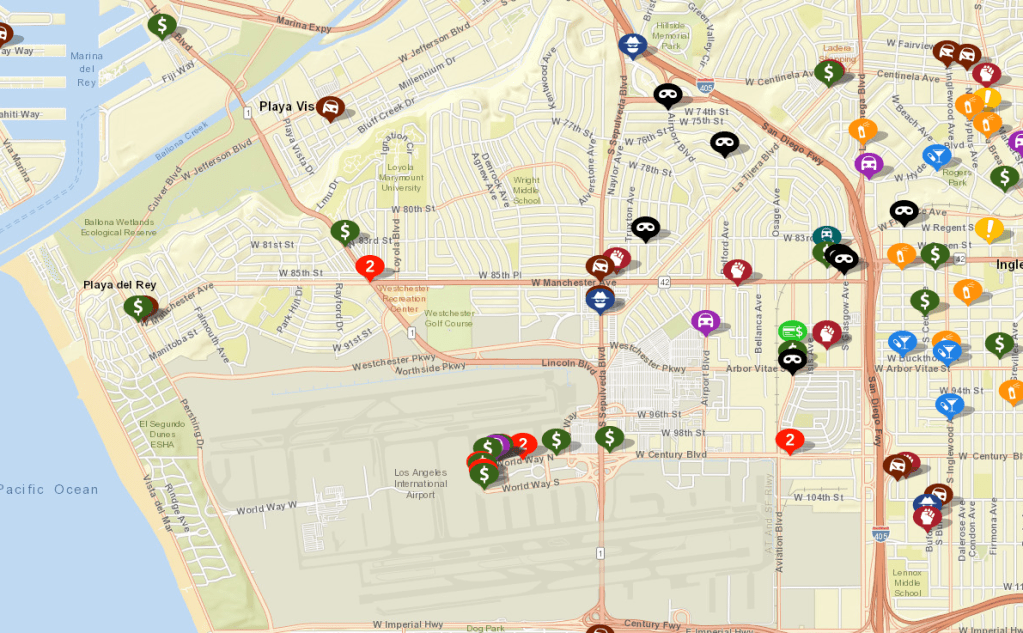Select the blue officer marker near Hillside Memorial Park
This screenshot has width=1023, height=633.
click(x=630, y=44)
